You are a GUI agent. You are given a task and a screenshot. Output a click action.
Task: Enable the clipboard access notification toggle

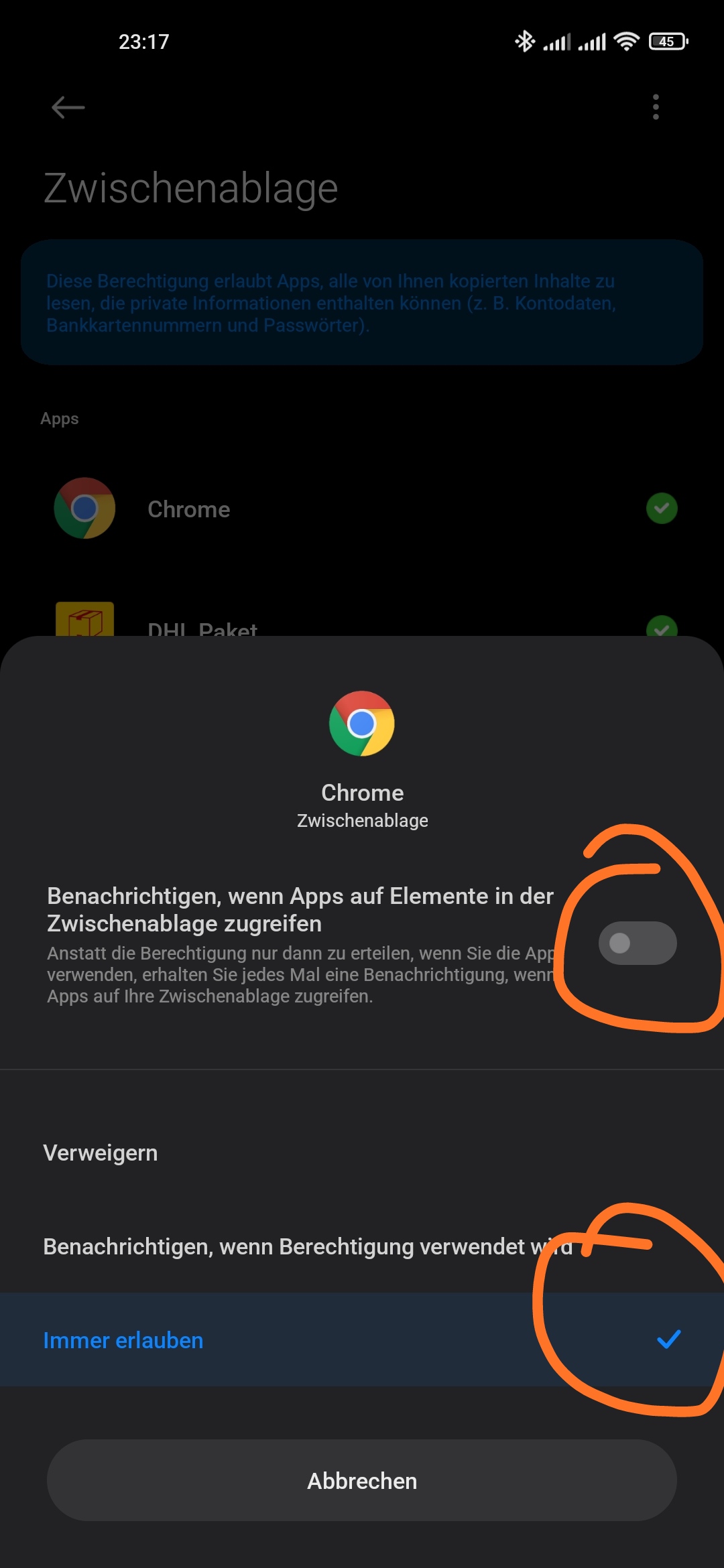click(637, 943)
